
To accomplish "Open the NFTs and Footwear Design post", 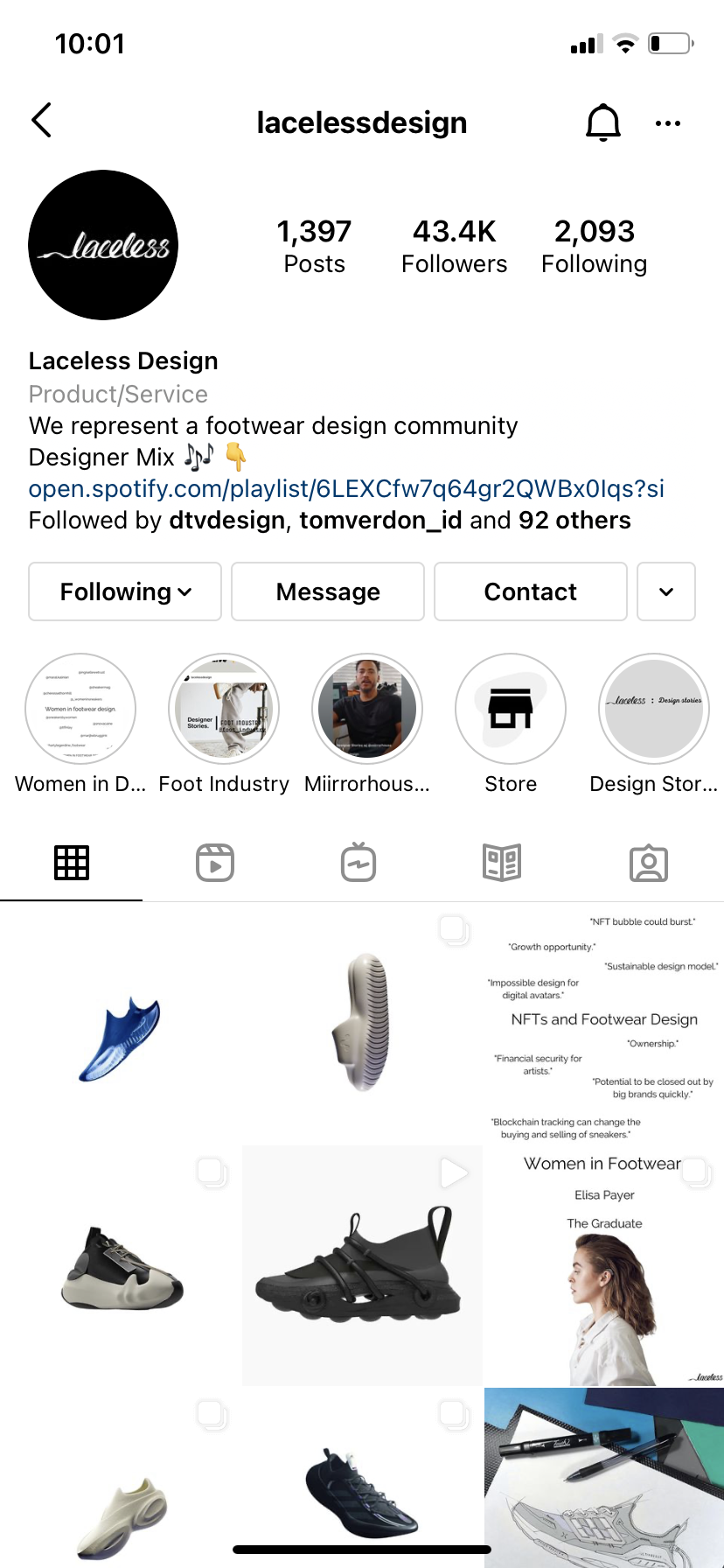I will (x=604, y=1024).
